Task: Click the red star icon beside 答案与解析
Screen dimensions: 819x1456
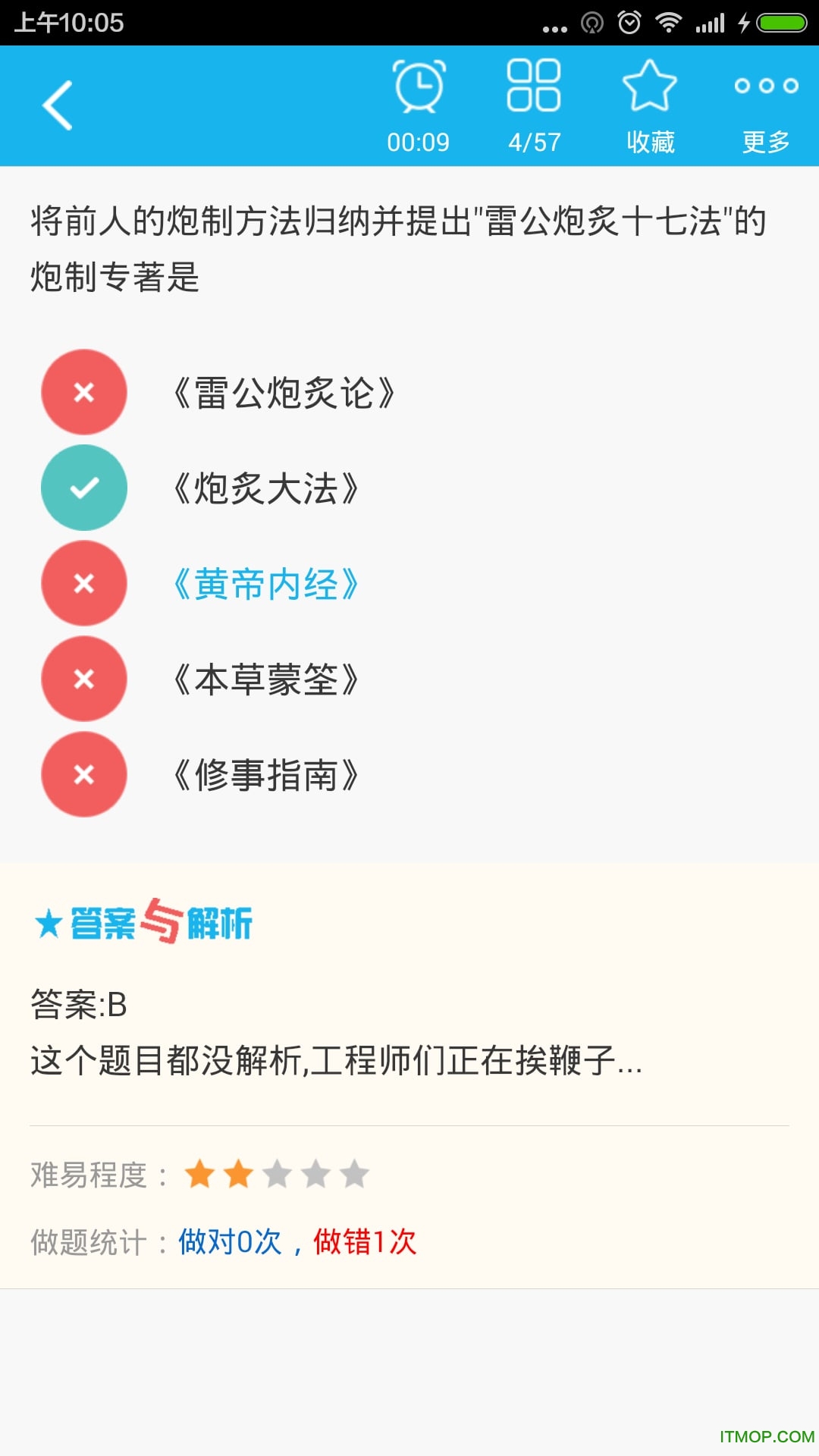Action: click(x=47, y=924)
